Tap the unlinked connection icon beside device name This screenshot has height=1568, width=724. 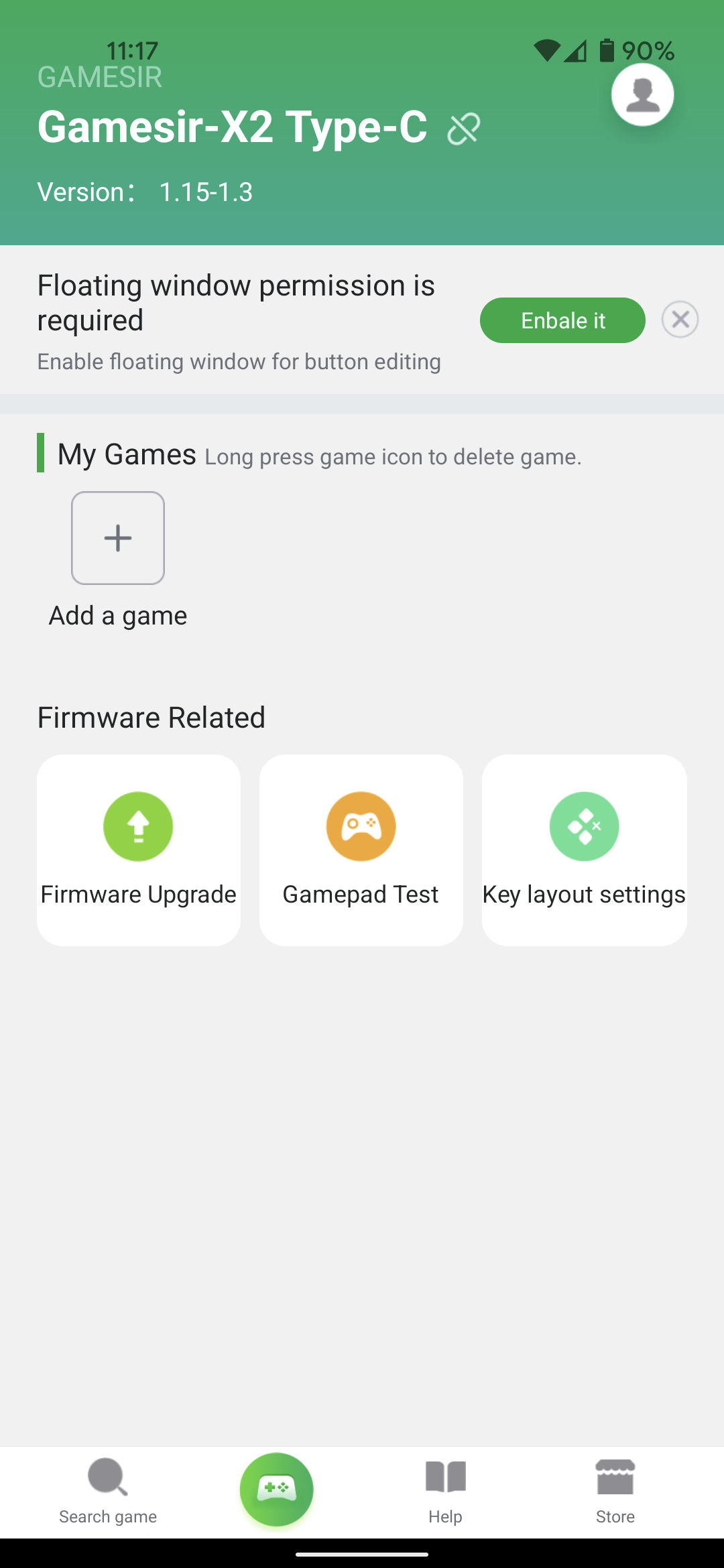point(464,129)
